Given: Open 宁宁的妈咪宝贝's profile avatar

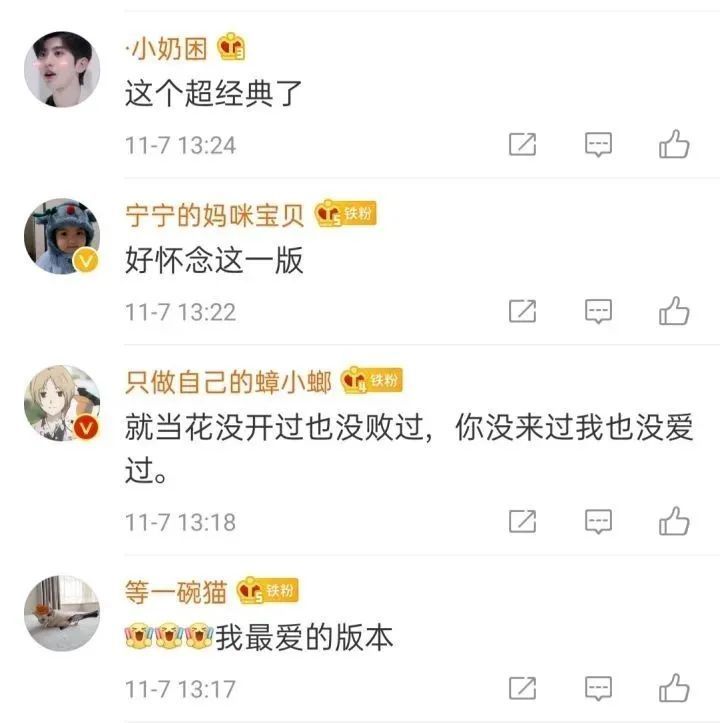Looking at the screenshot, I should click(62, 236).
